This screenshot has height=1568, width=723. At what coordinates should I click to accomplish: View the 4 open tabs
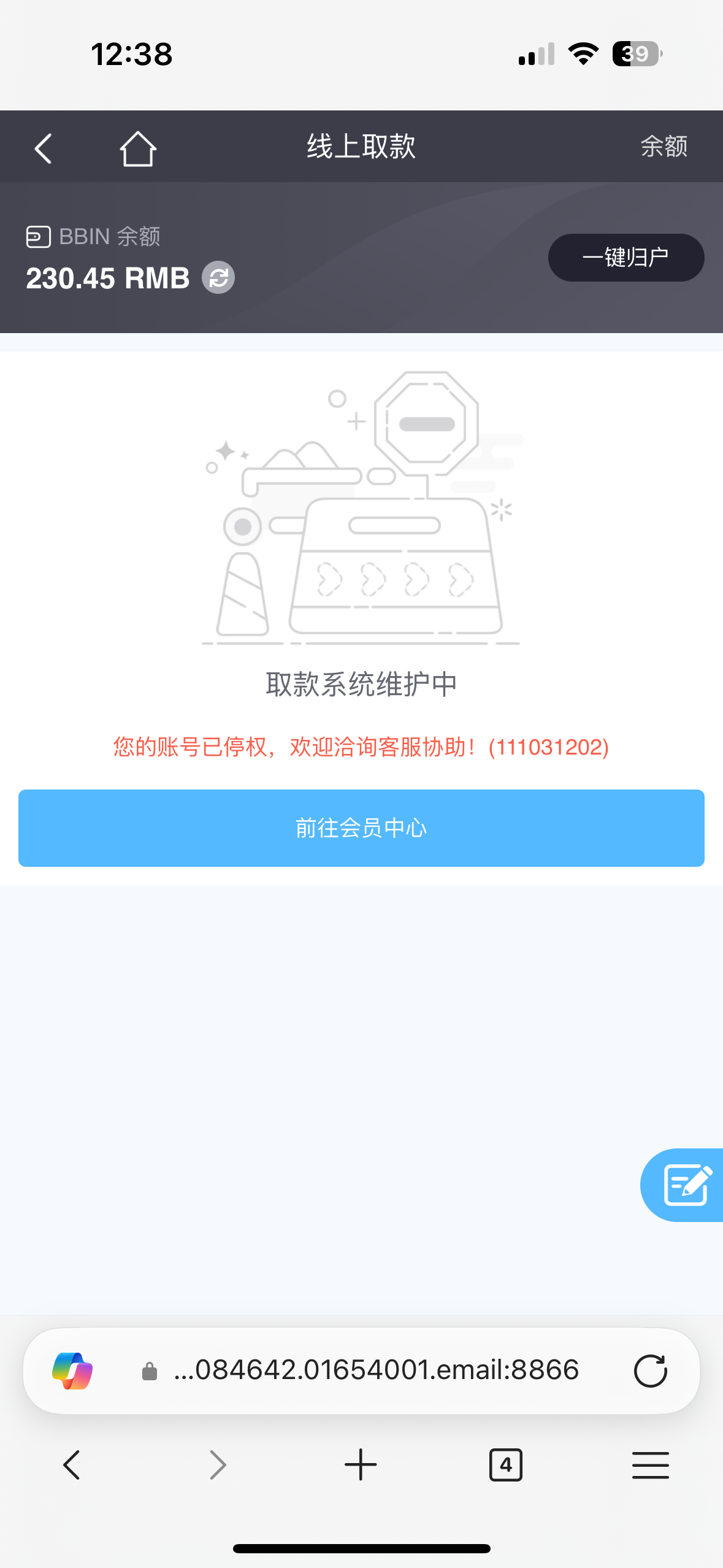coord(506,1465)
